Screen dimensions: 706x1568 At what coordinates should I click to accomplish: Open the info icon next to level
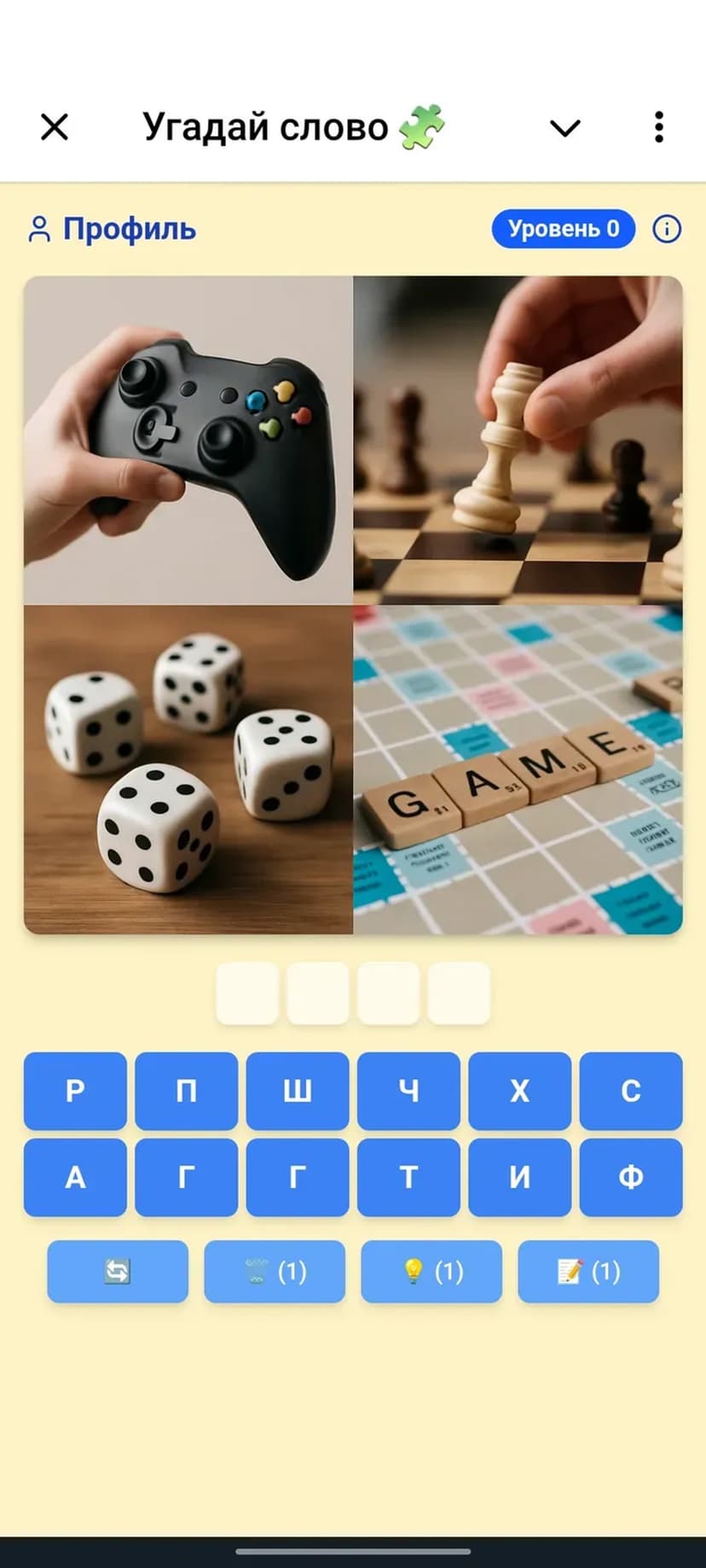667,229
